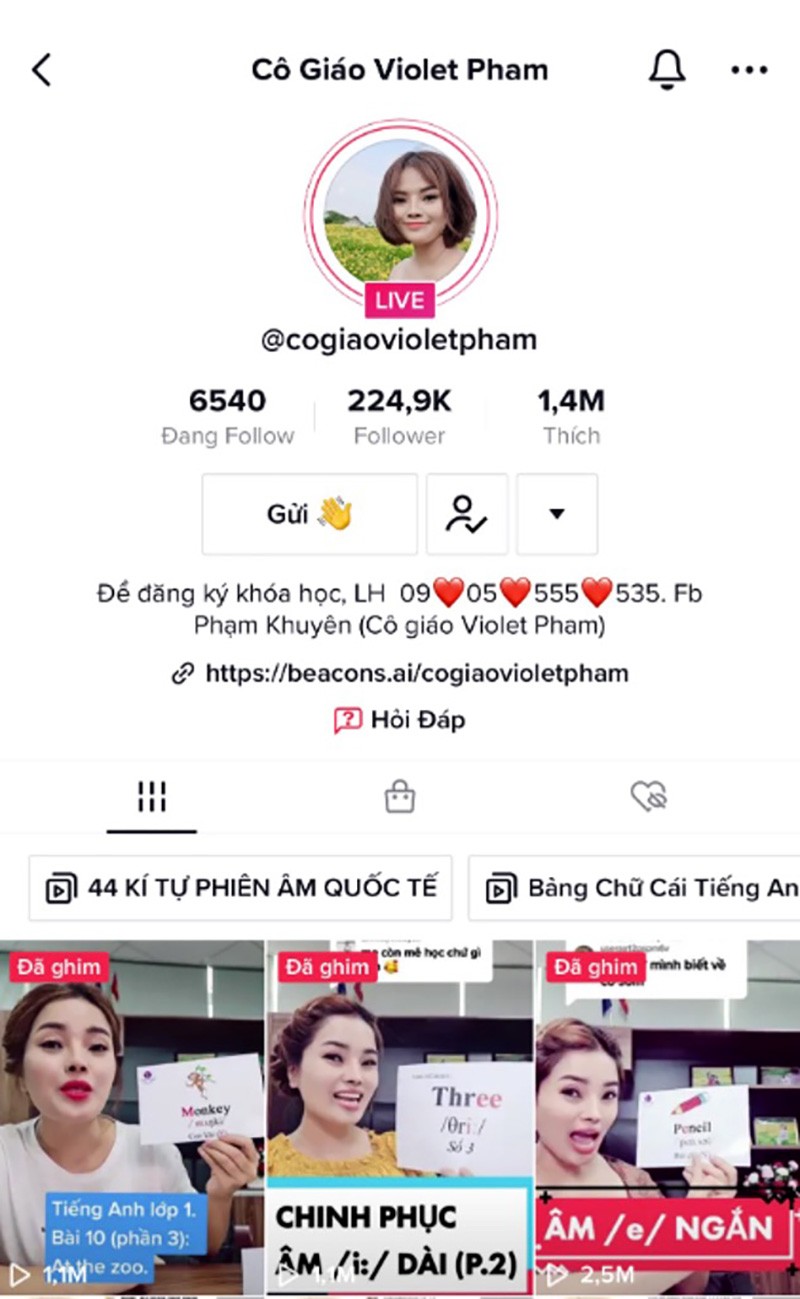Select the video grid tab icon
This screenshot has width=800, height=1299.
tap(151, 795)
